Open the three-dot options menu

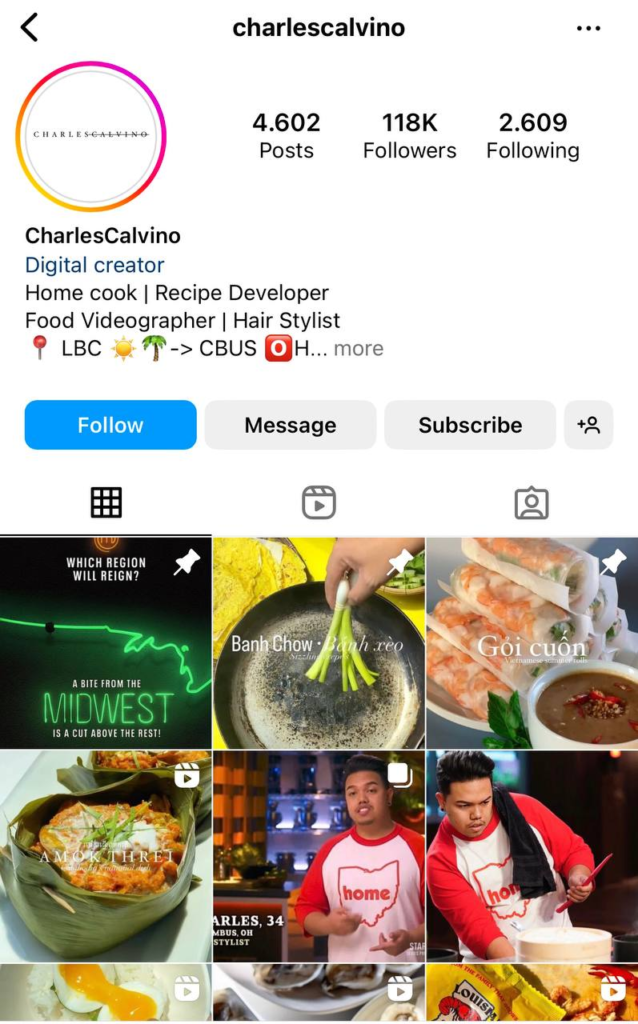click(589, 28)
